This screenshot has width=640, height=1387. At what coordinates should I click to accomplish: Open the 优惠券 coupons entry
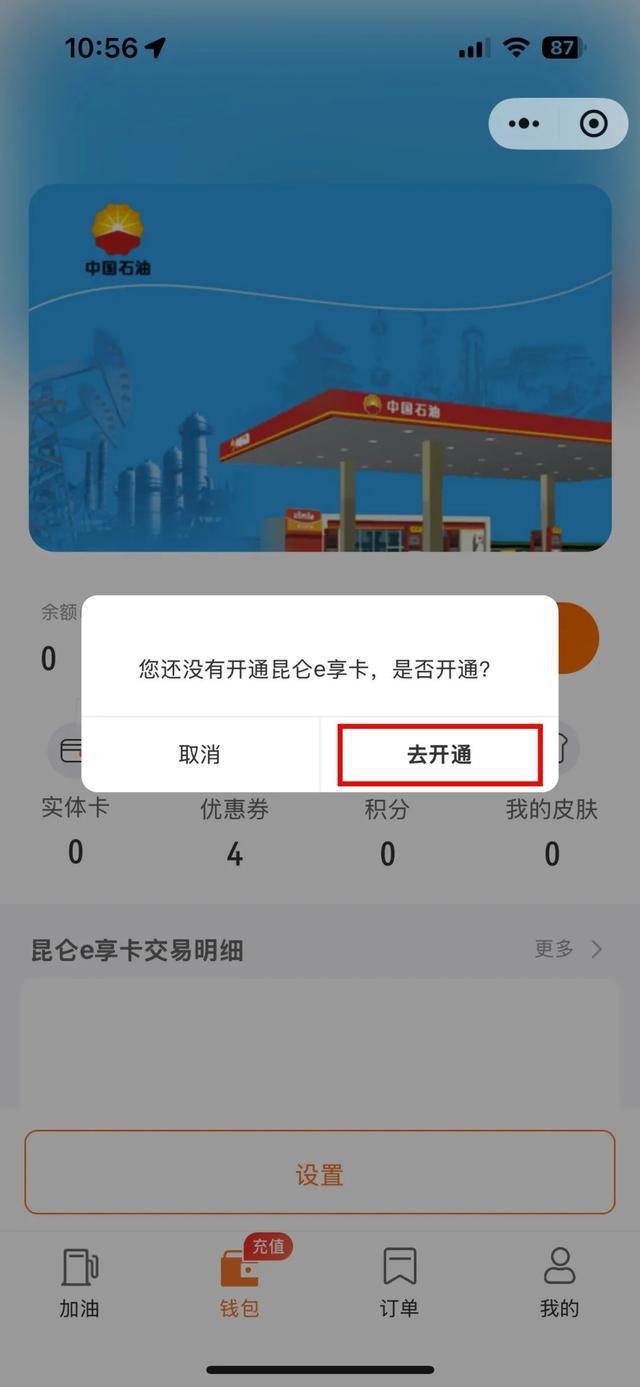pyautogui.click(x=234, y=828)
